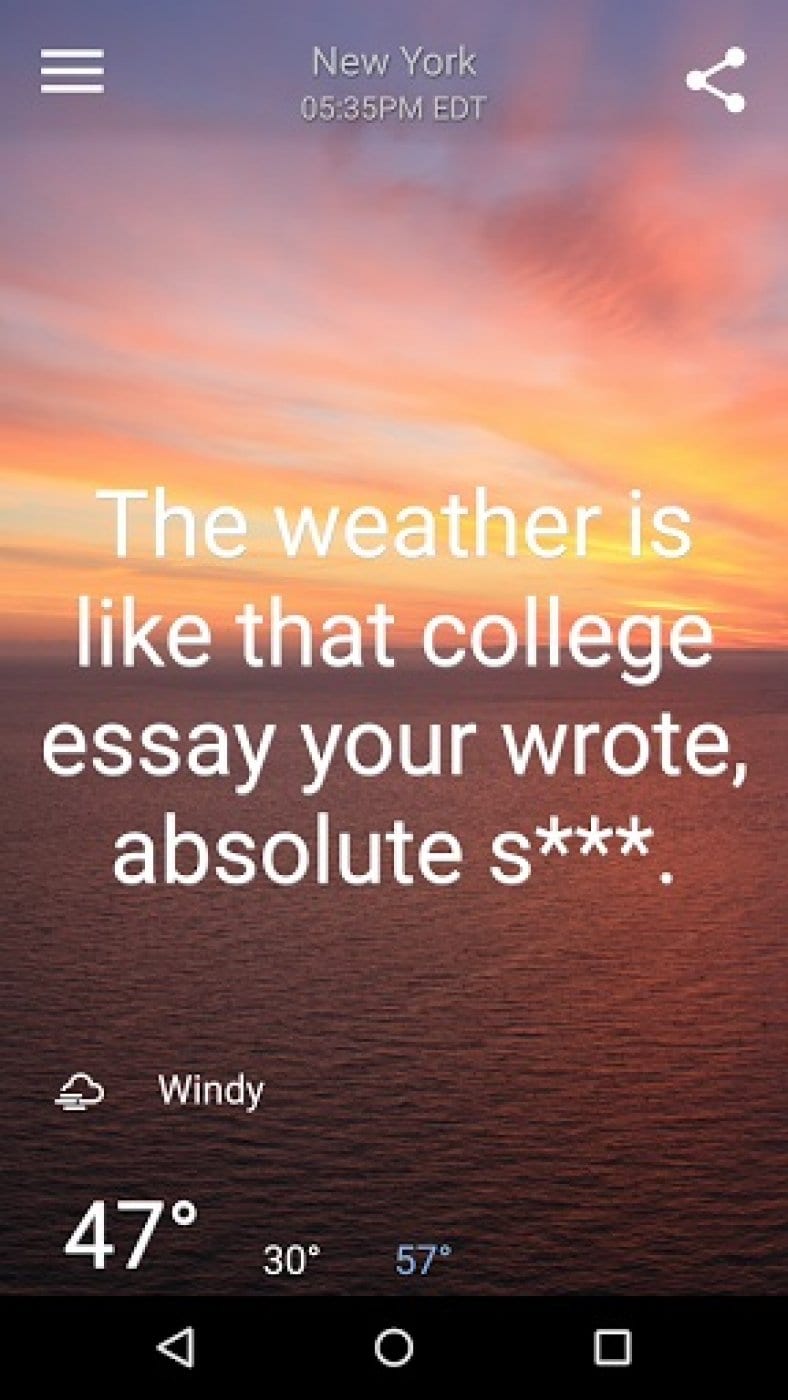The width and height of the screenshot is (788, 1400).
Task: Select the 30° low temperature
Action: click(x=289, y=1259)
